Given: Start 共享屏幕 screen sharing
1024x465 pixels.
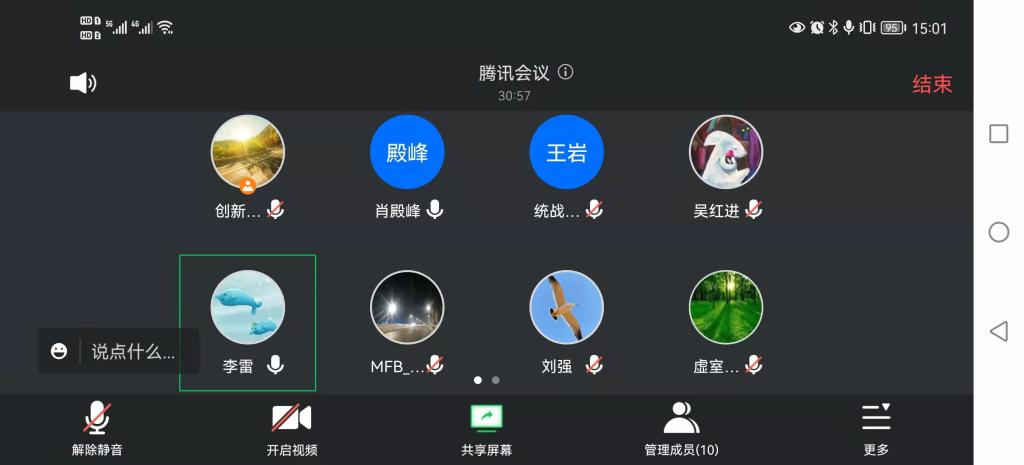Looking at the screenshot, I should tap(486, 429).
